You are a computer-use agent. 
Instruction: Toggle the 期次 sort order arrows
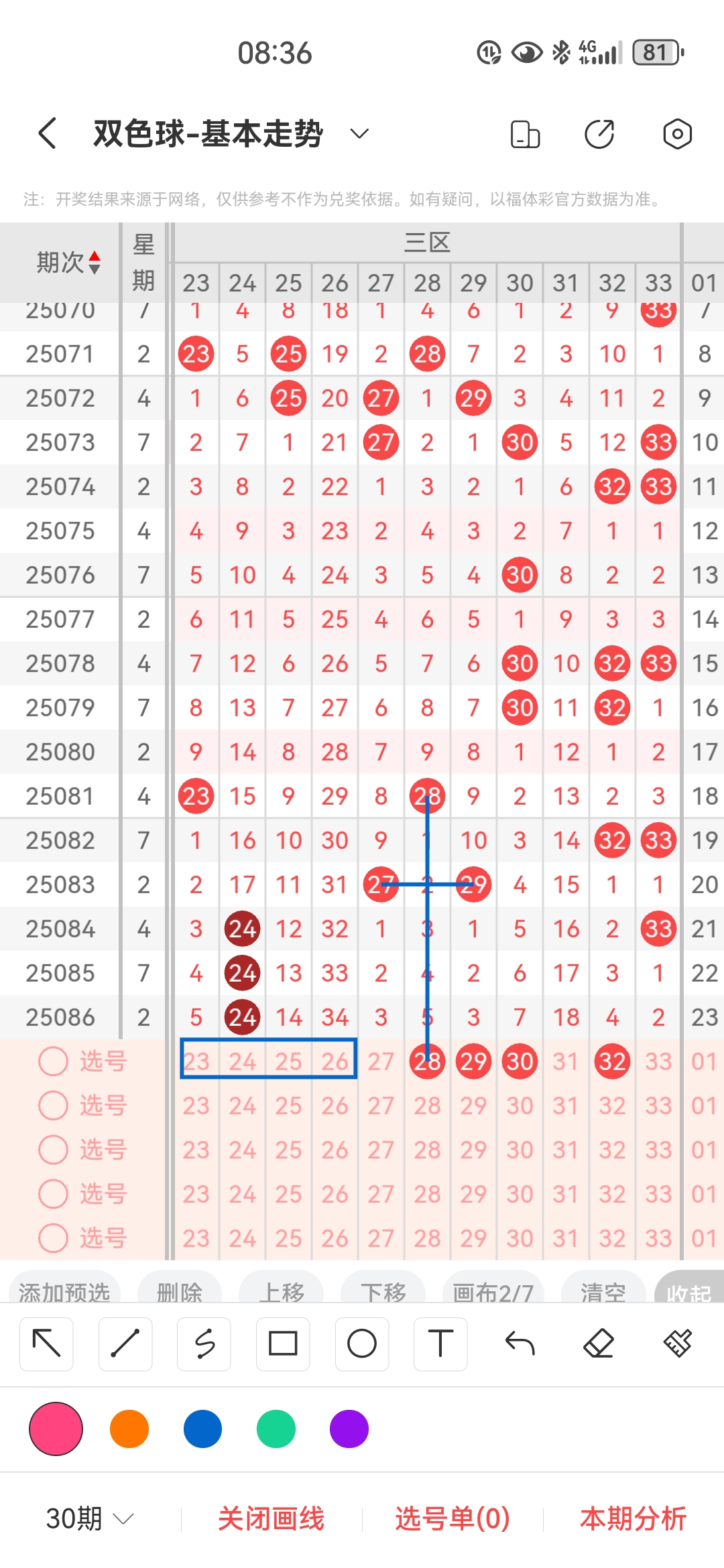95,262
